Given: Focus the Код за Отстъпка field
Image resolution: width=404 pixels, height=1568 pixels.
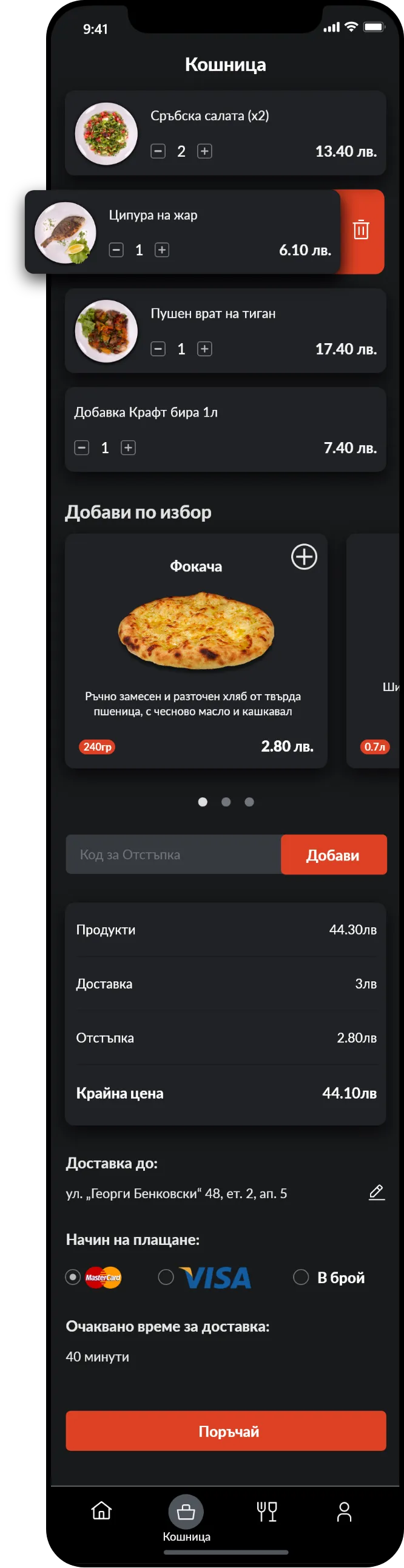Looking at the screenshot, I should 173,854.
